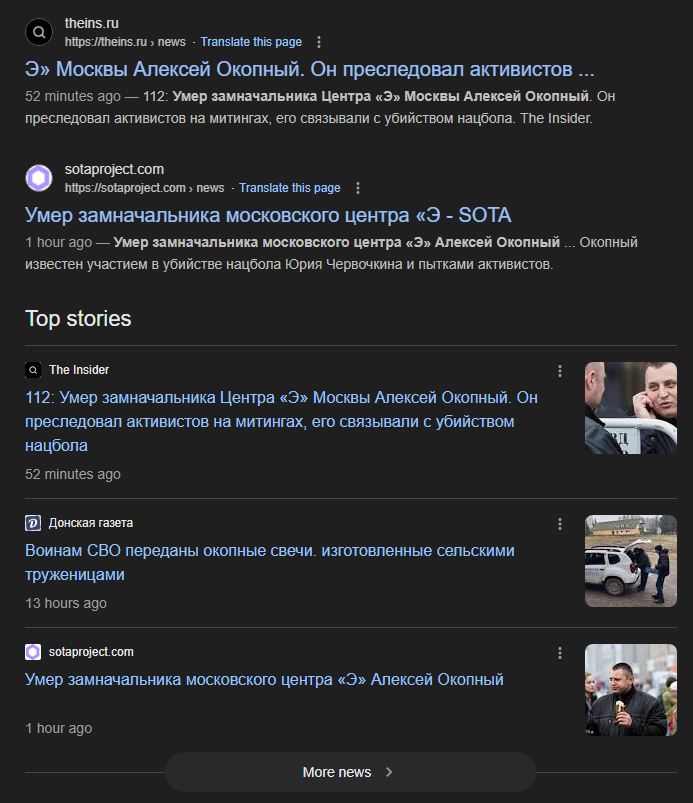The width and height of the screenshot is (693, 803).
Task: Open the SOTA search result headline
Action: (x=268, y=215)
